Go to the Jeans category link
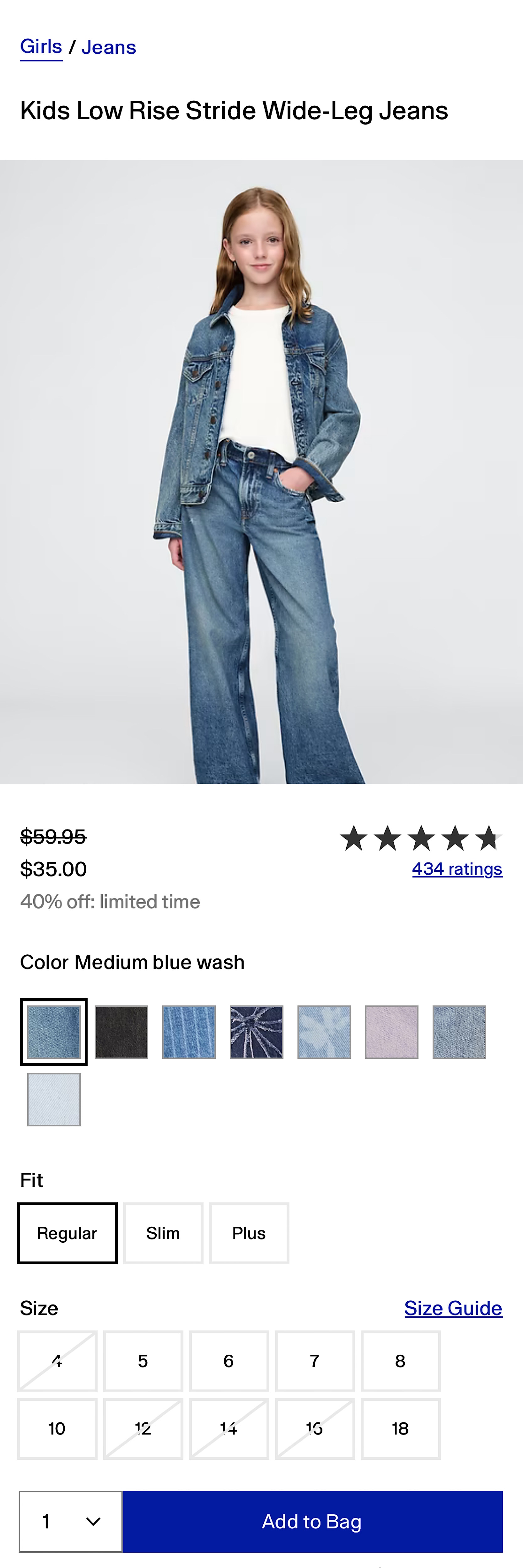523x1568 pixels. [108, 47]
